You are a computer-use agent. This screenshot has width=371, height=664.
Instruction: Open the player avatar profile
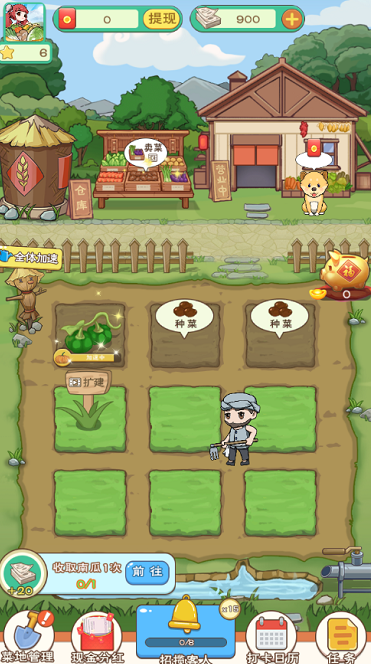(x=24, y=22)
